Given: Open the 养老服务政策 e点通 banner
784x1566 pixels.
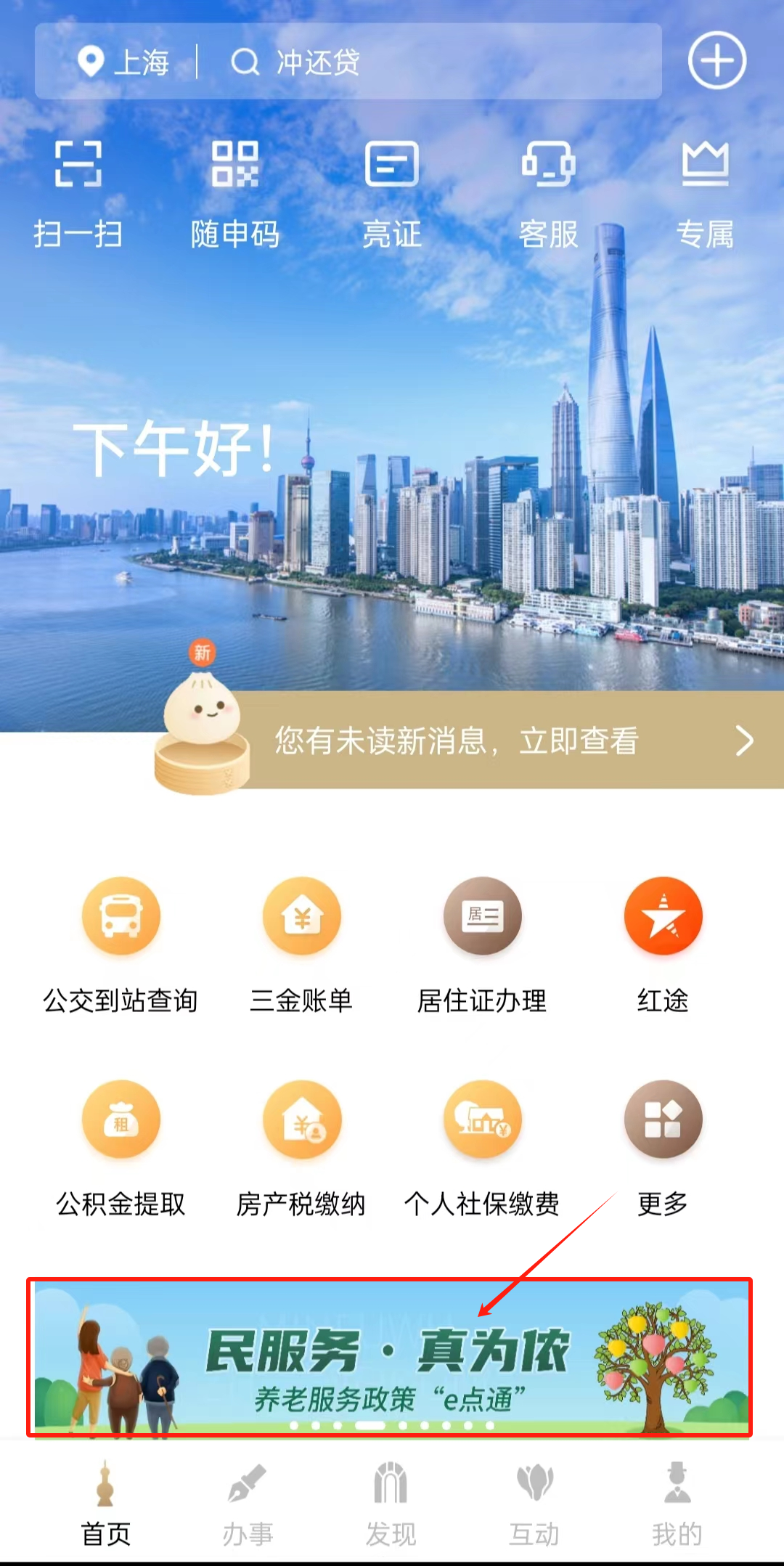Looking at the screenshot, I should (390, 1357).
